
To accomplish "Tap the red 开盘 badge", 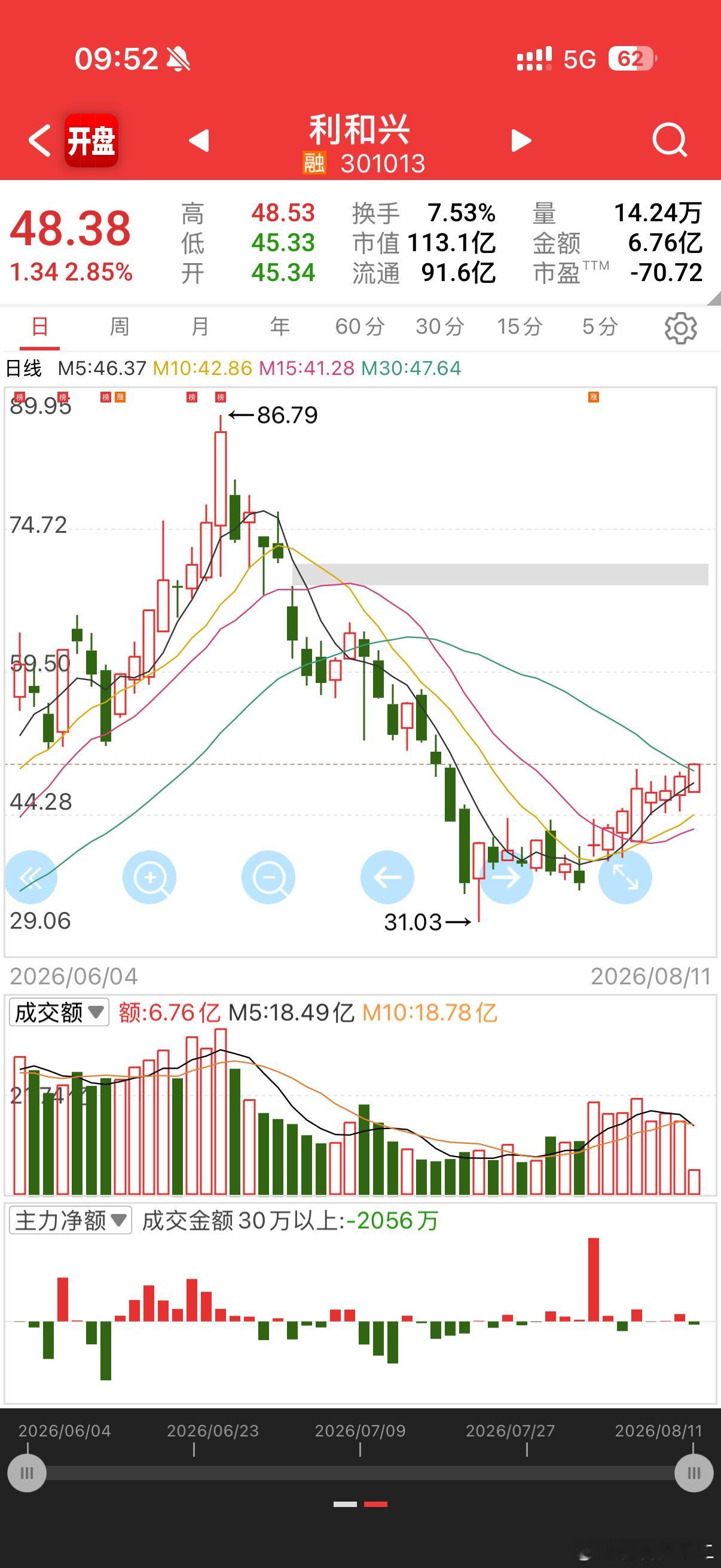I will [91, 141].
